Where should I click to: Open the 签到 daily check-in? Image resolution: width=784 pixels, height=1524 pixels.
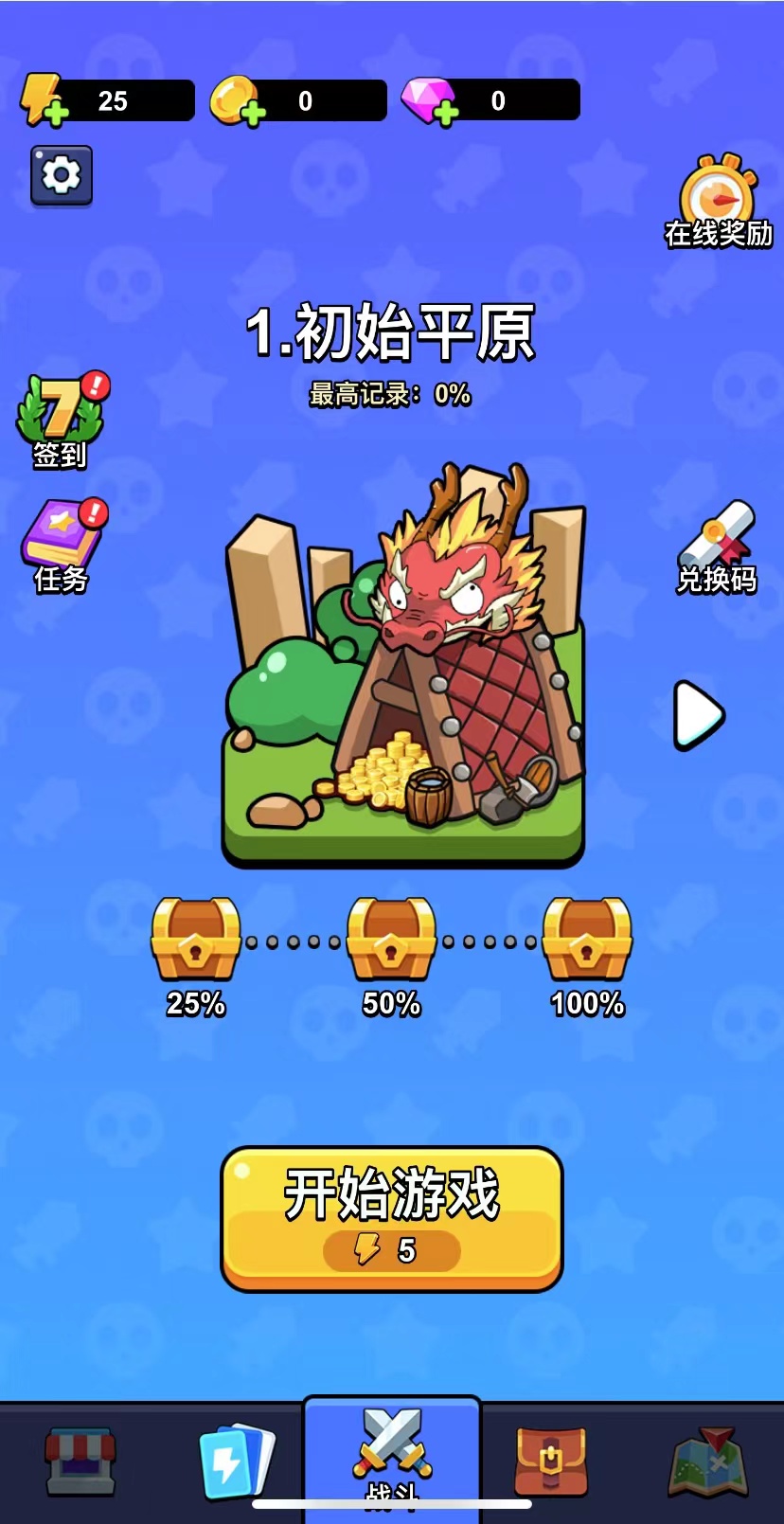point(61,421)
